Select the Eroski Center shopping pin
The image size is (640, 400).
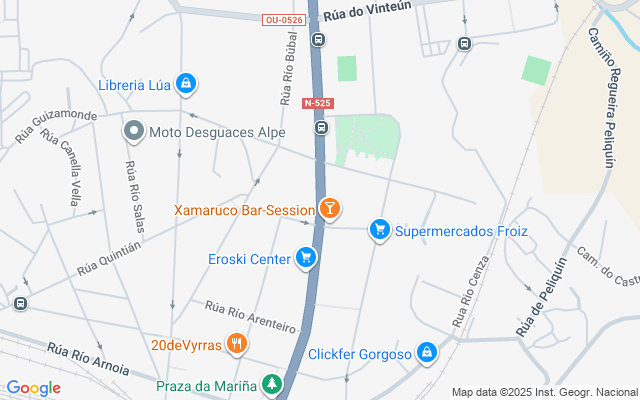point(307,259)
